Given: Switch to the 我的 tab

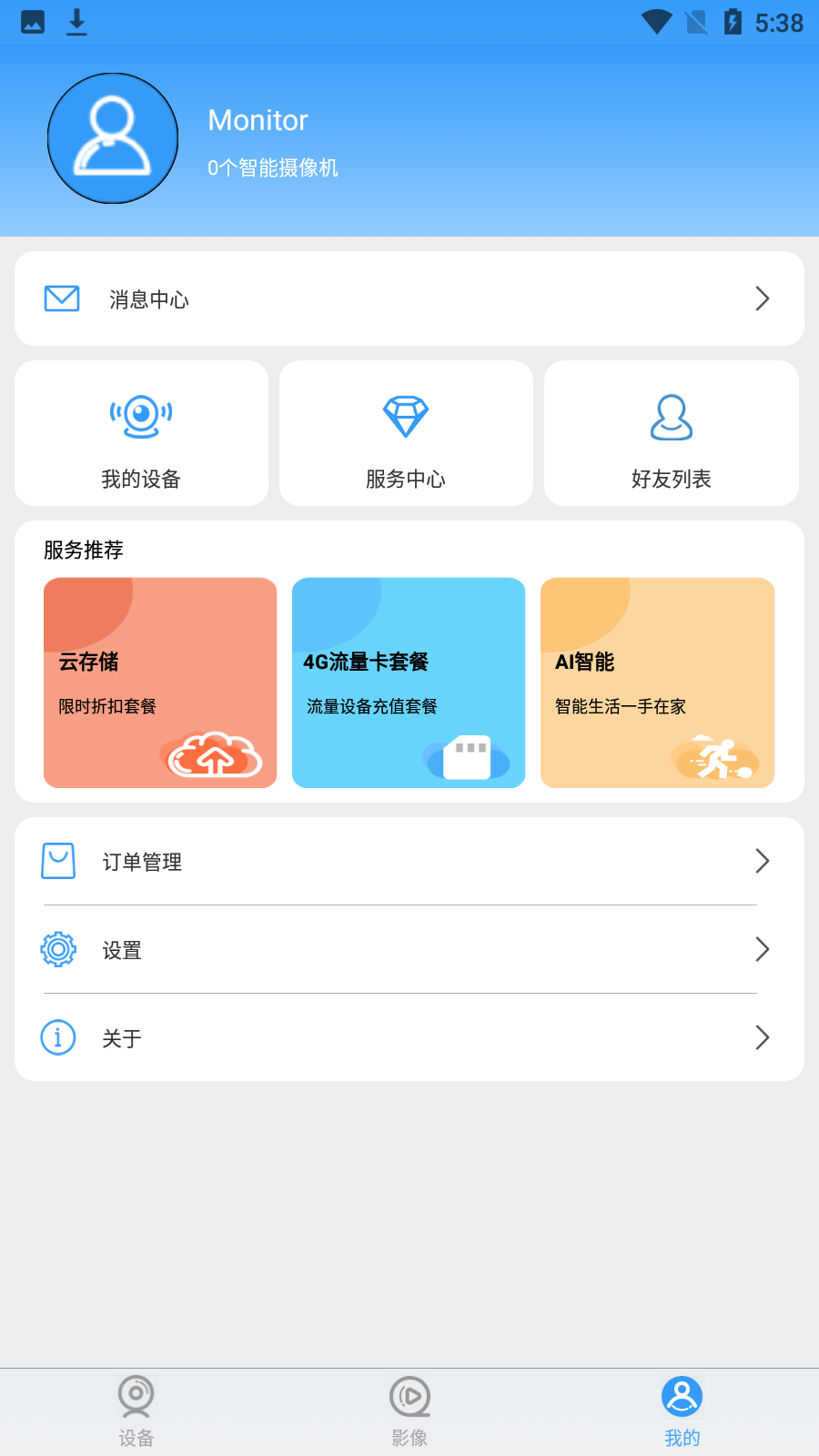Looking at the screenshot, I should (682, 1409).
